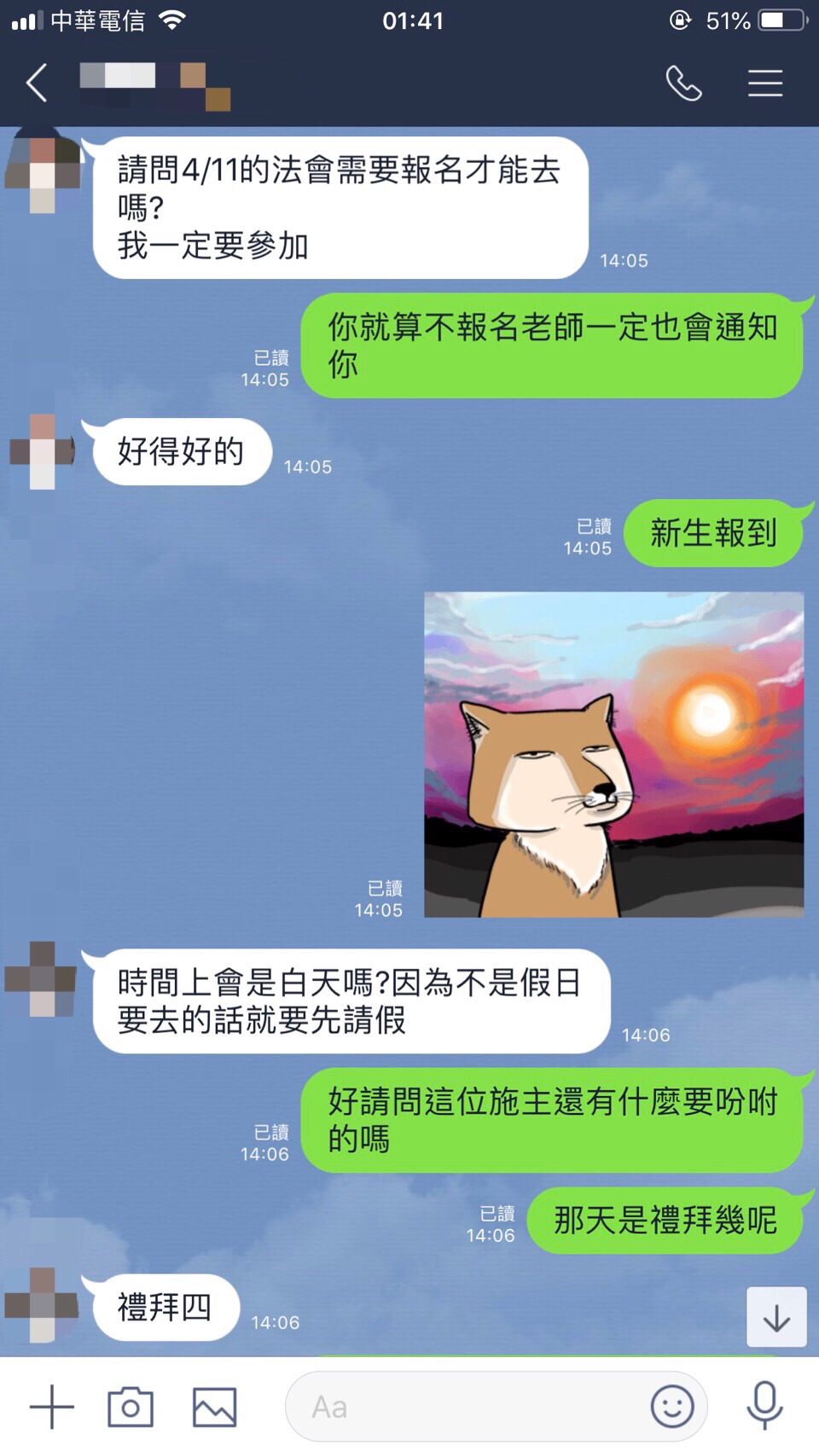
Task: Go back to the chat list
Action: (x=38, y=84)
